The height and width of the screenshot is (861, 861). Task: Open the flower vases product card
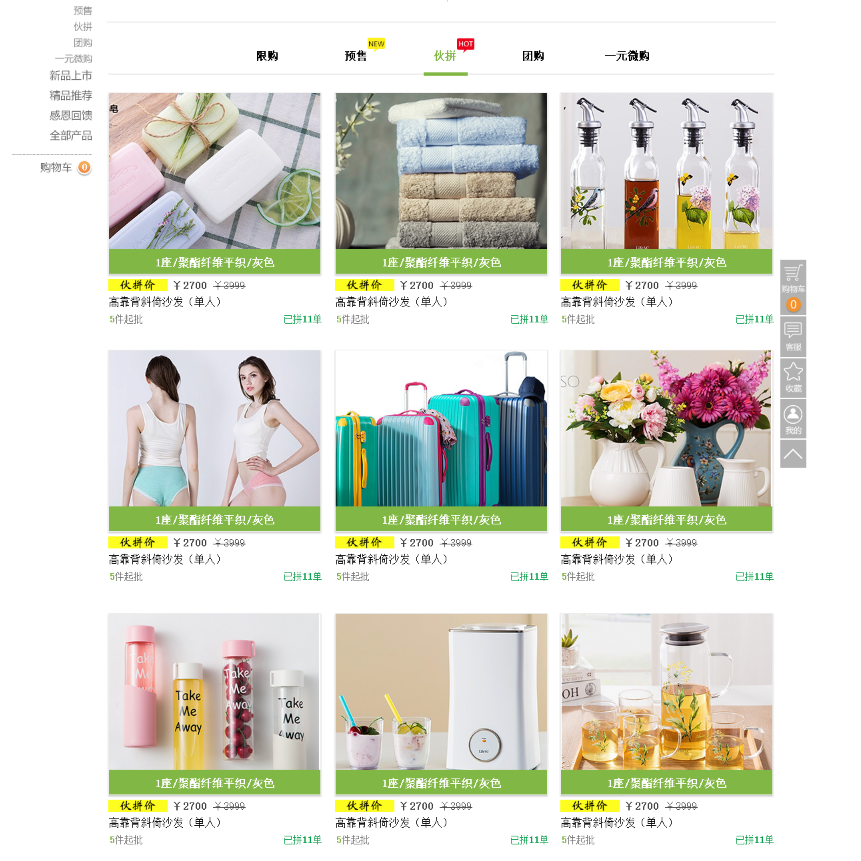point(666,428)
